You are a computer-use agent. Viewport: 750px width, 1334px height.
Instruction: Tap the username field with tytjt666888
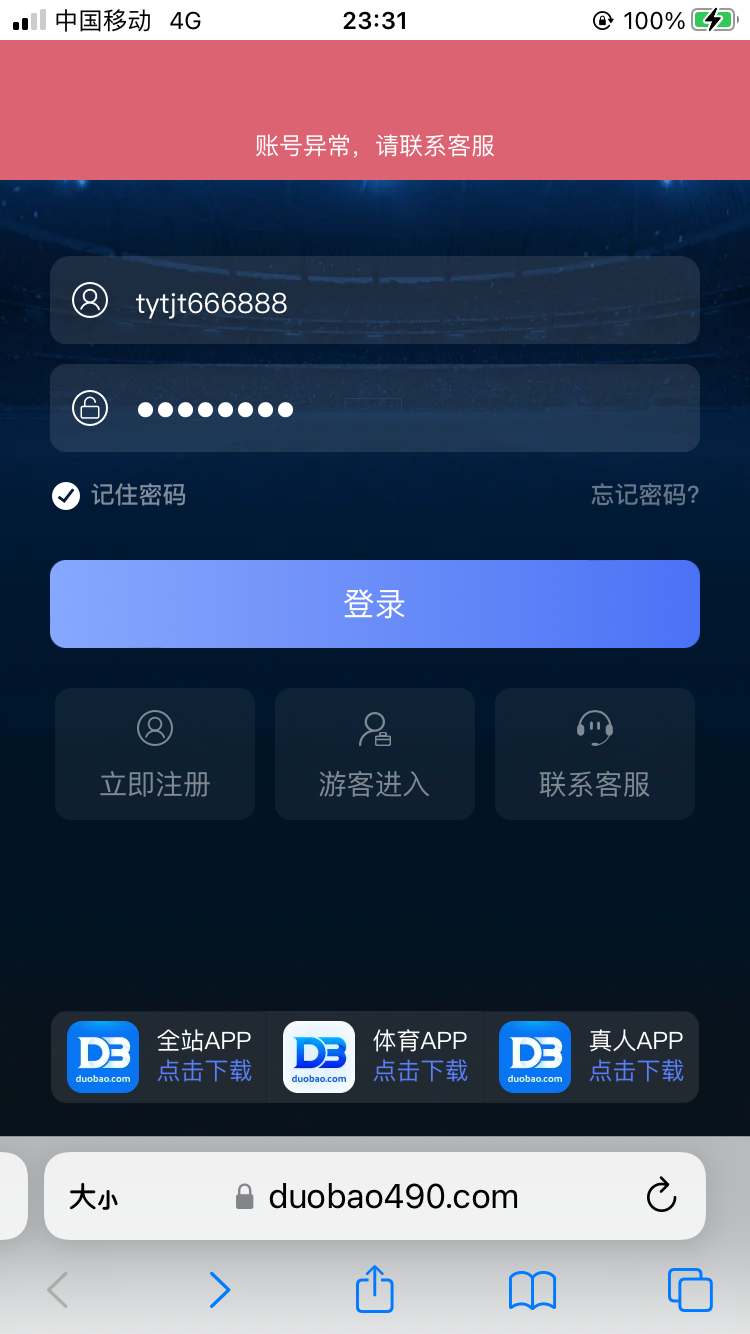[400, 301]
